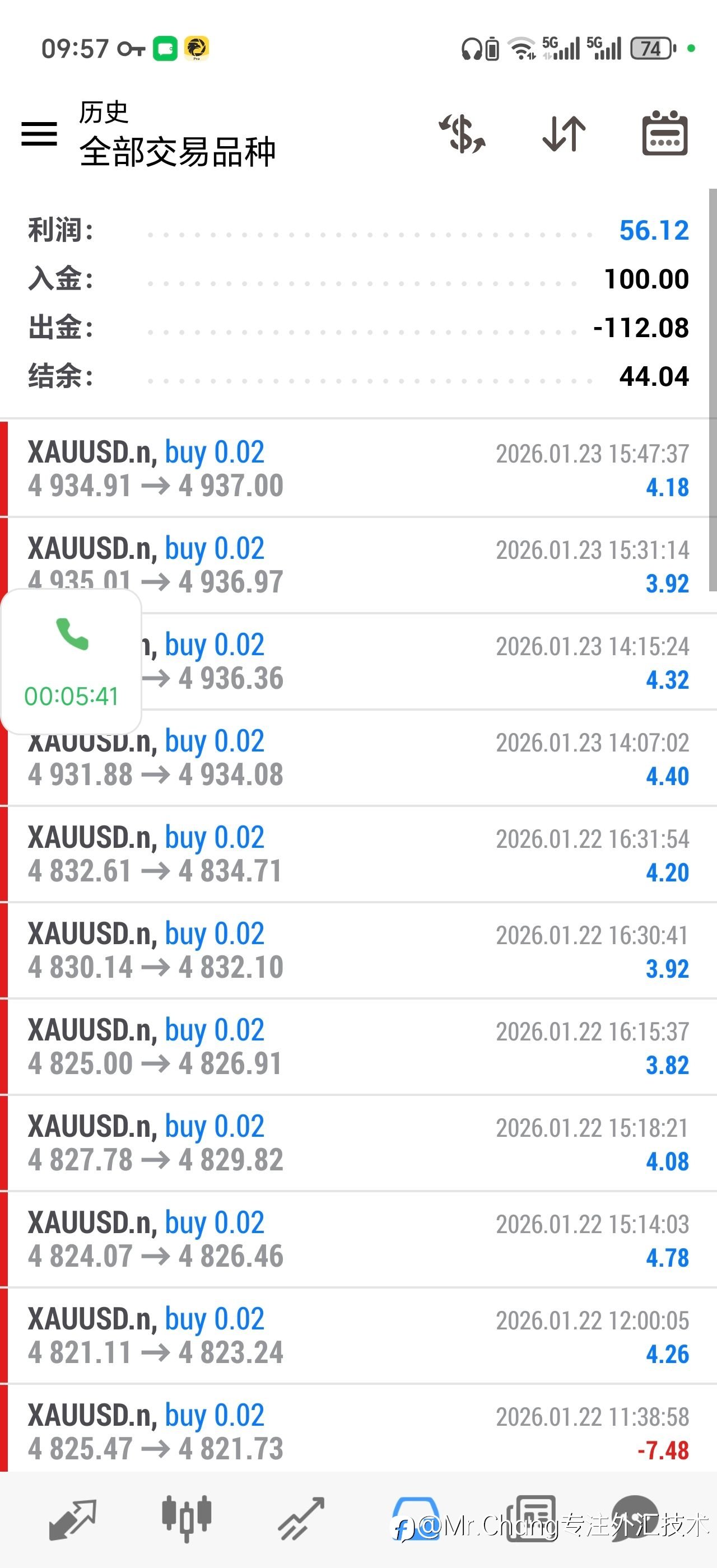Screen dimensions: 717x1568
Task: Switch to the quotes tab
Action: click(72, 1519)
